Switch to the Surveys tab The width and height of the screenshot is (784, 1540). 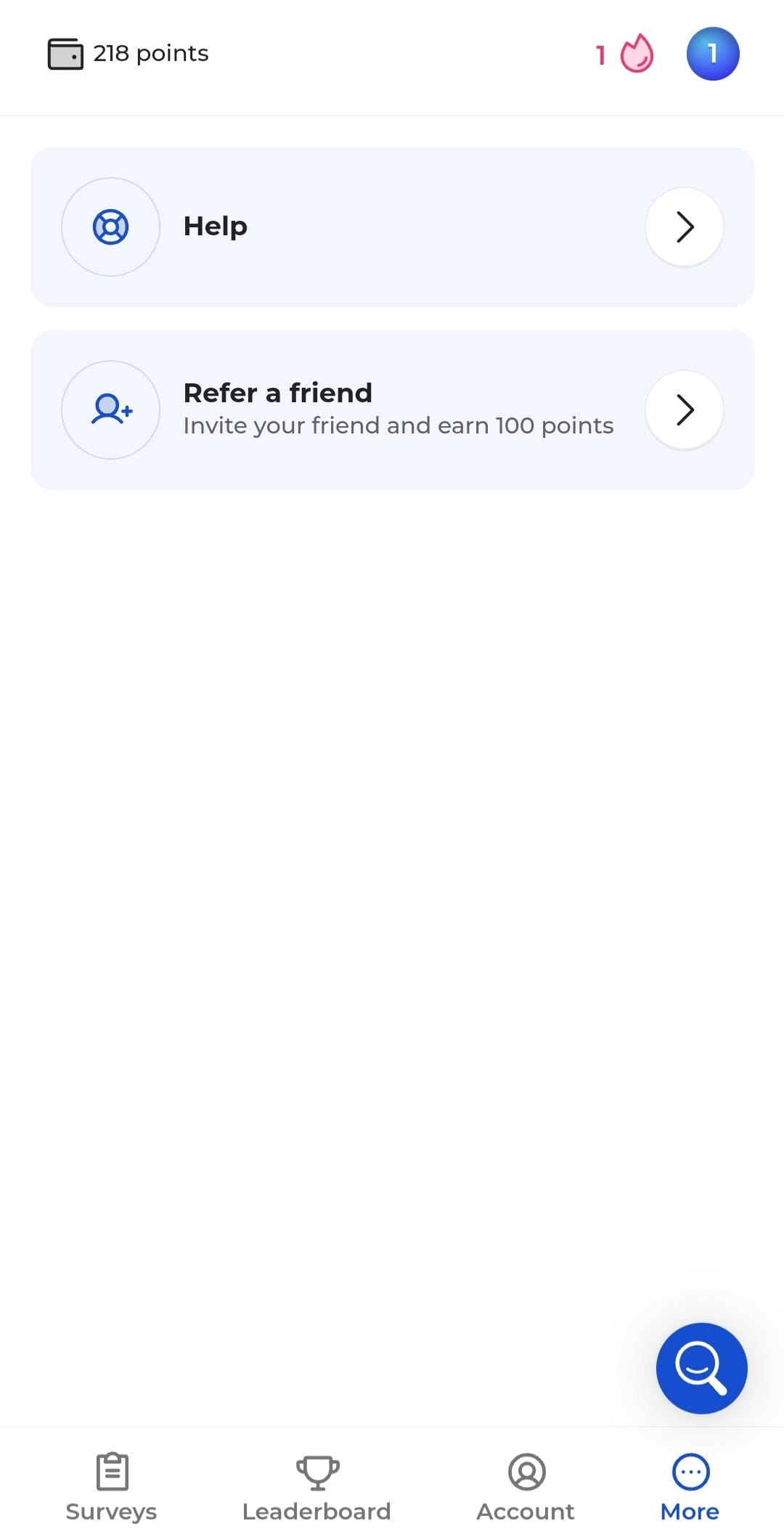pos(112,1487)
